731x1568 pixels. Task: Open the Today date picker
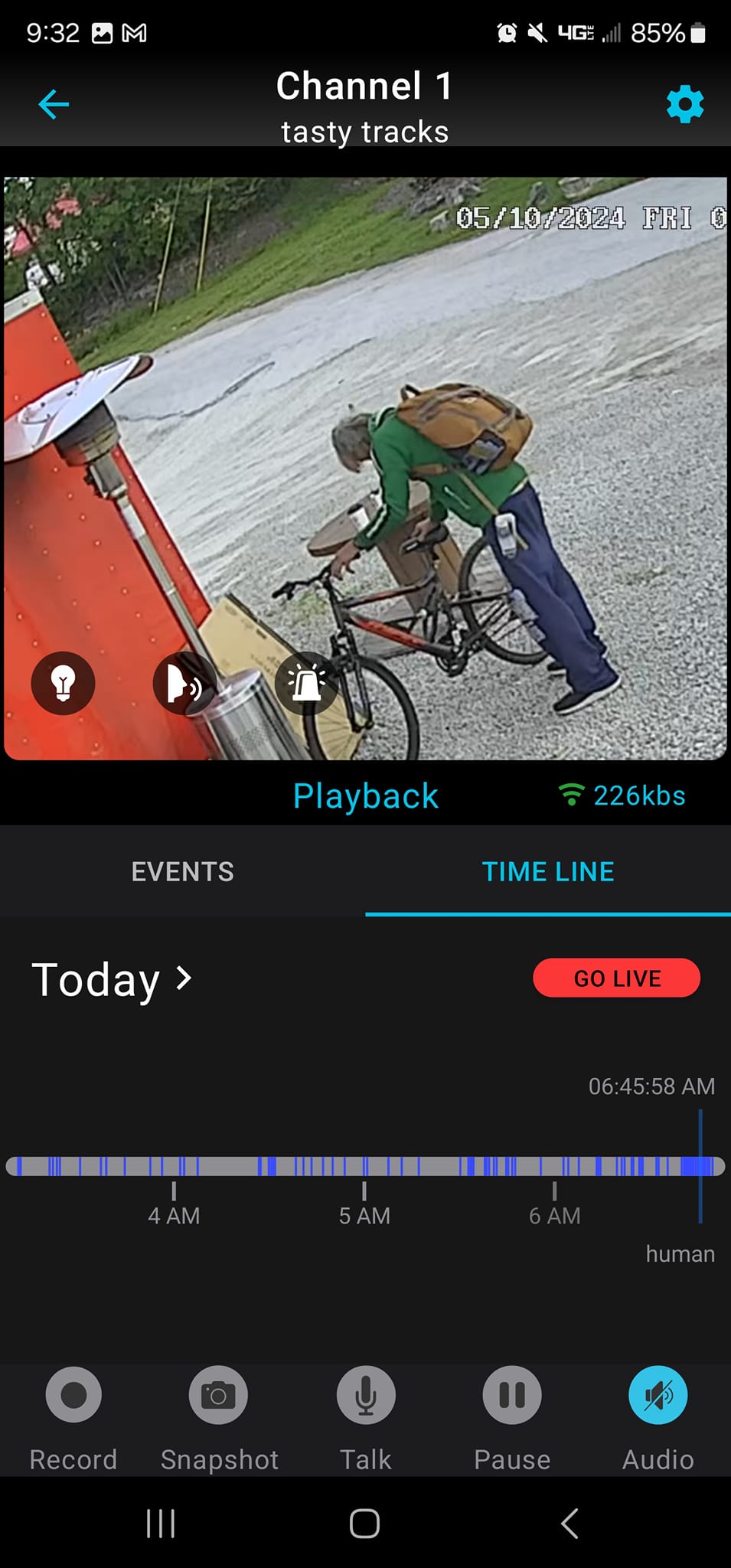point(112,979)
